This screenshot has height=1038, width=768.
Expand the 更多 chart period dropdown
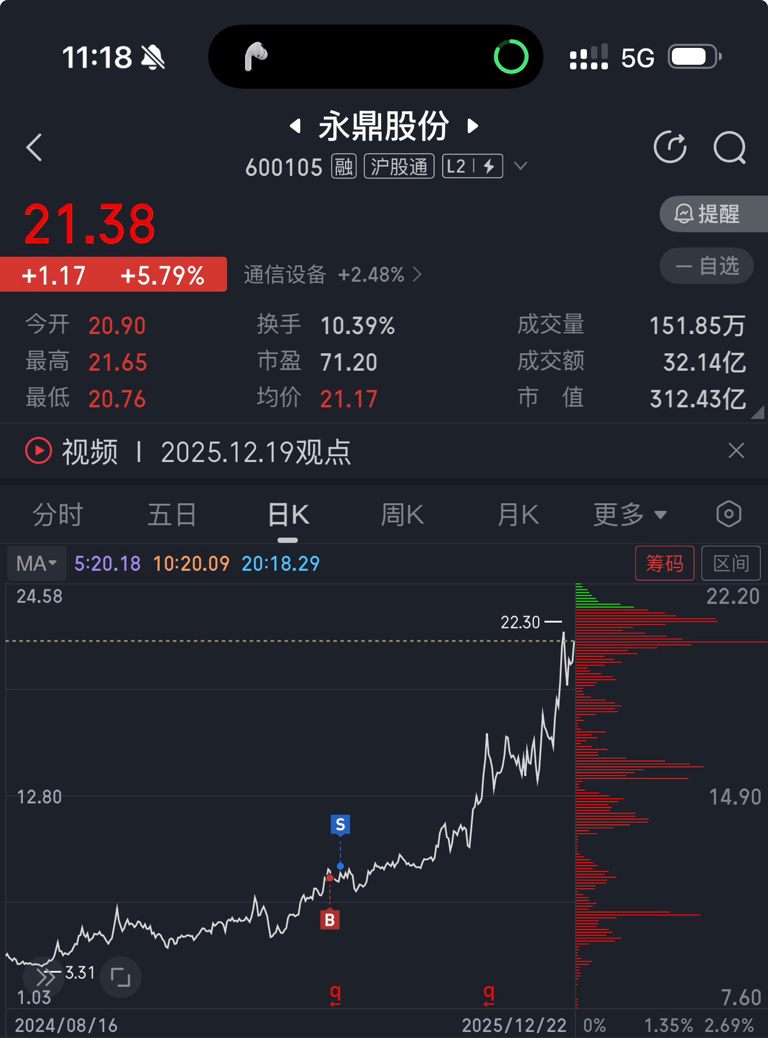point(629,515)
